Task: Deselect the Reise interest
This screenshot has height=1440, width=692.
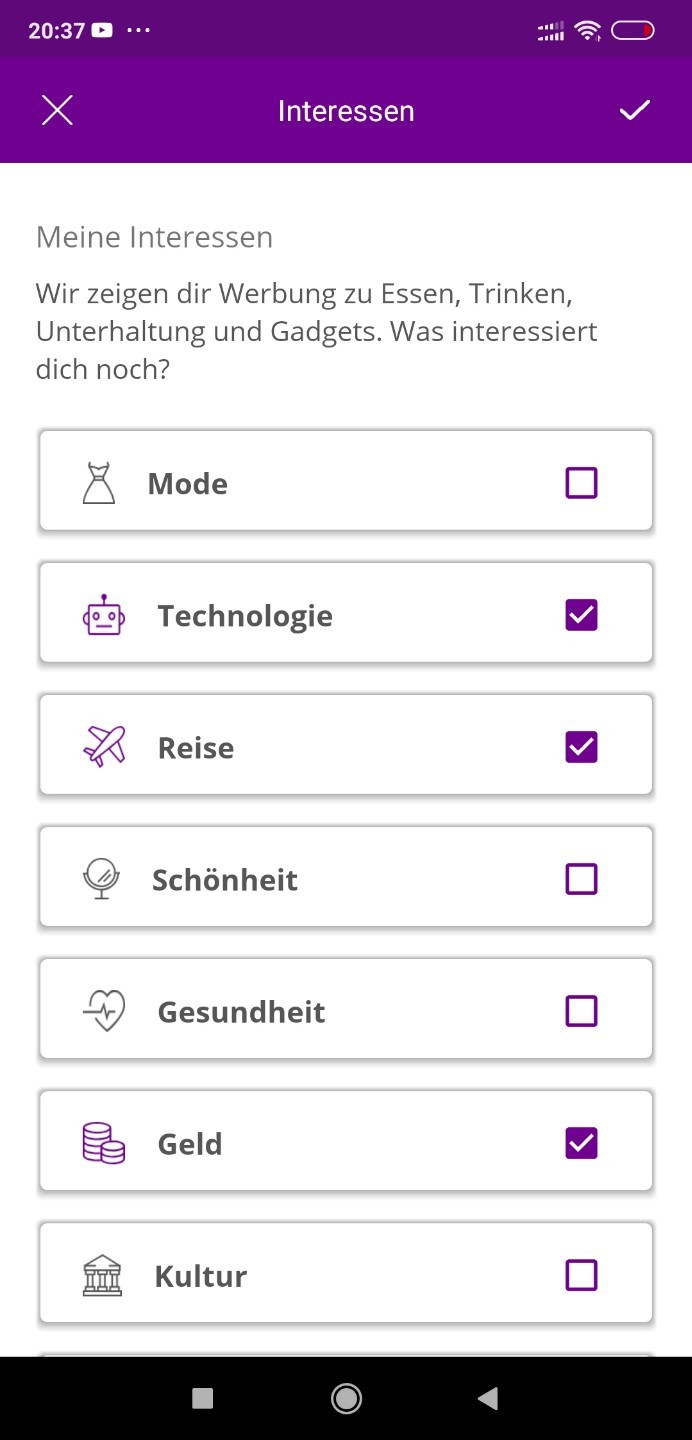Action: pos(581,747)
